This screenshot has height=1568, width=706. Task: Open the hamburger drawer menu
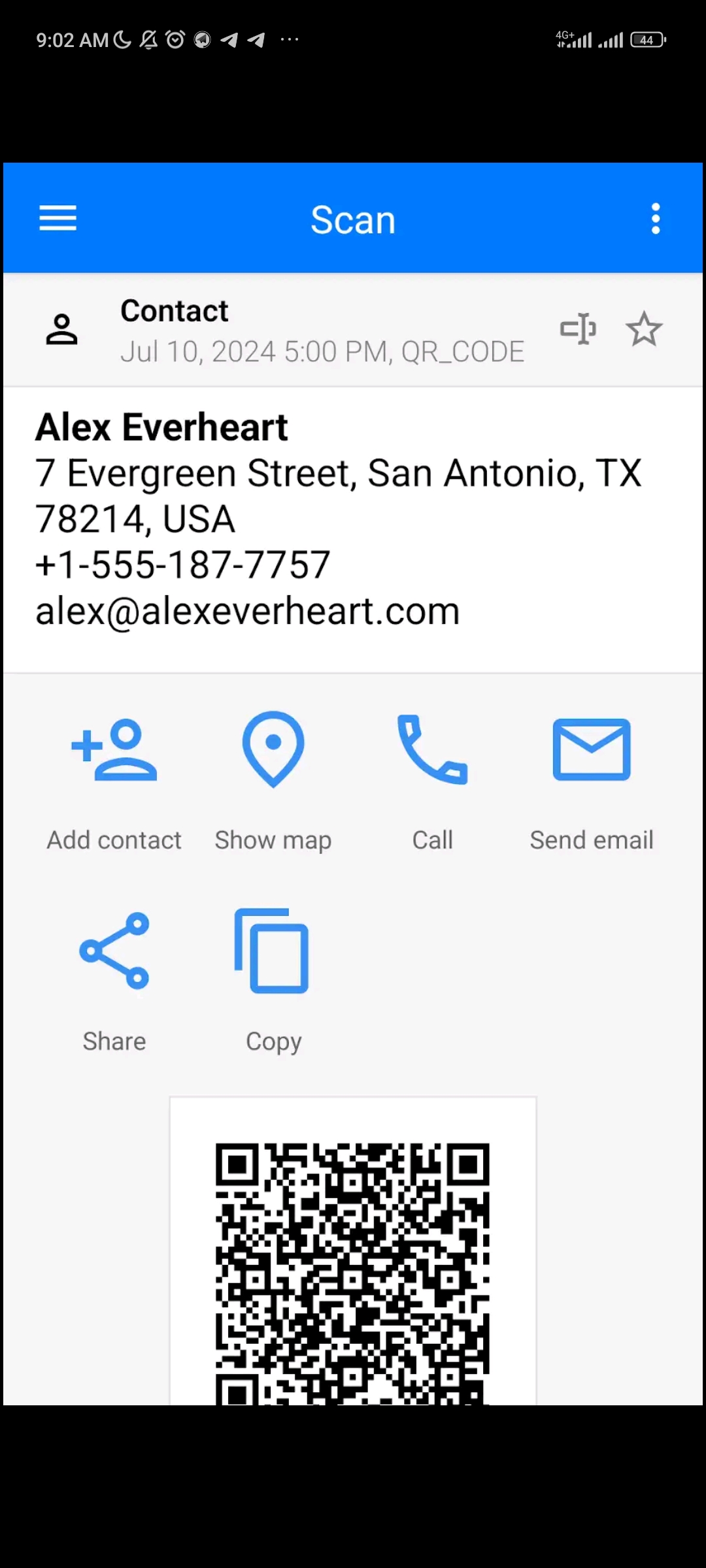pos(58,218)
